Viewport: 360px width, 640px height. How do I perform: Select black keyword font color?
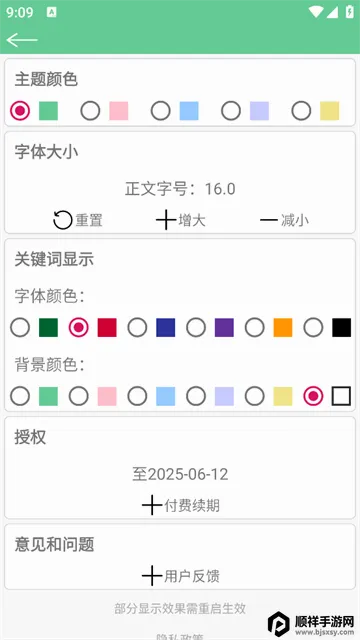(x=313, y=327)
